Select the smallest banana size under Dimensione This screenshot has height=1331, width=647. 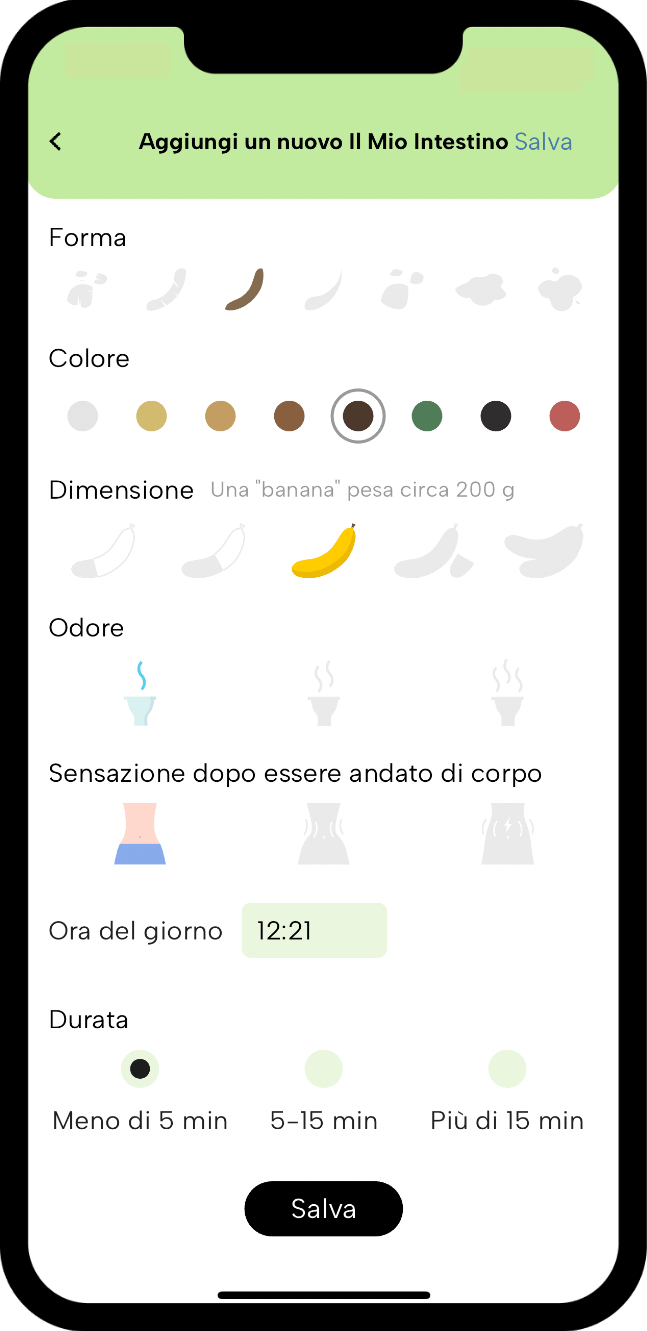[103, 552]
